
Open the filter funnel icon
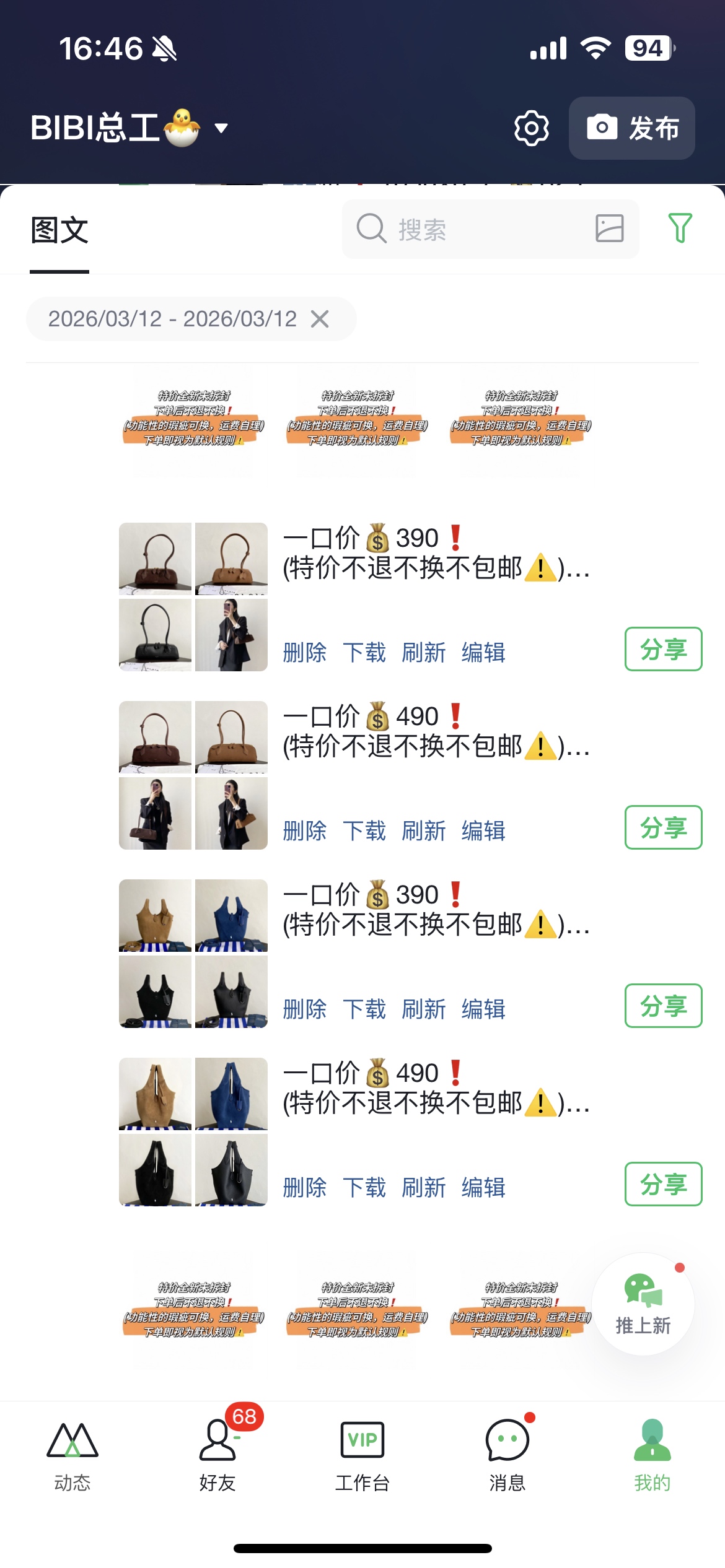[680, 229]
